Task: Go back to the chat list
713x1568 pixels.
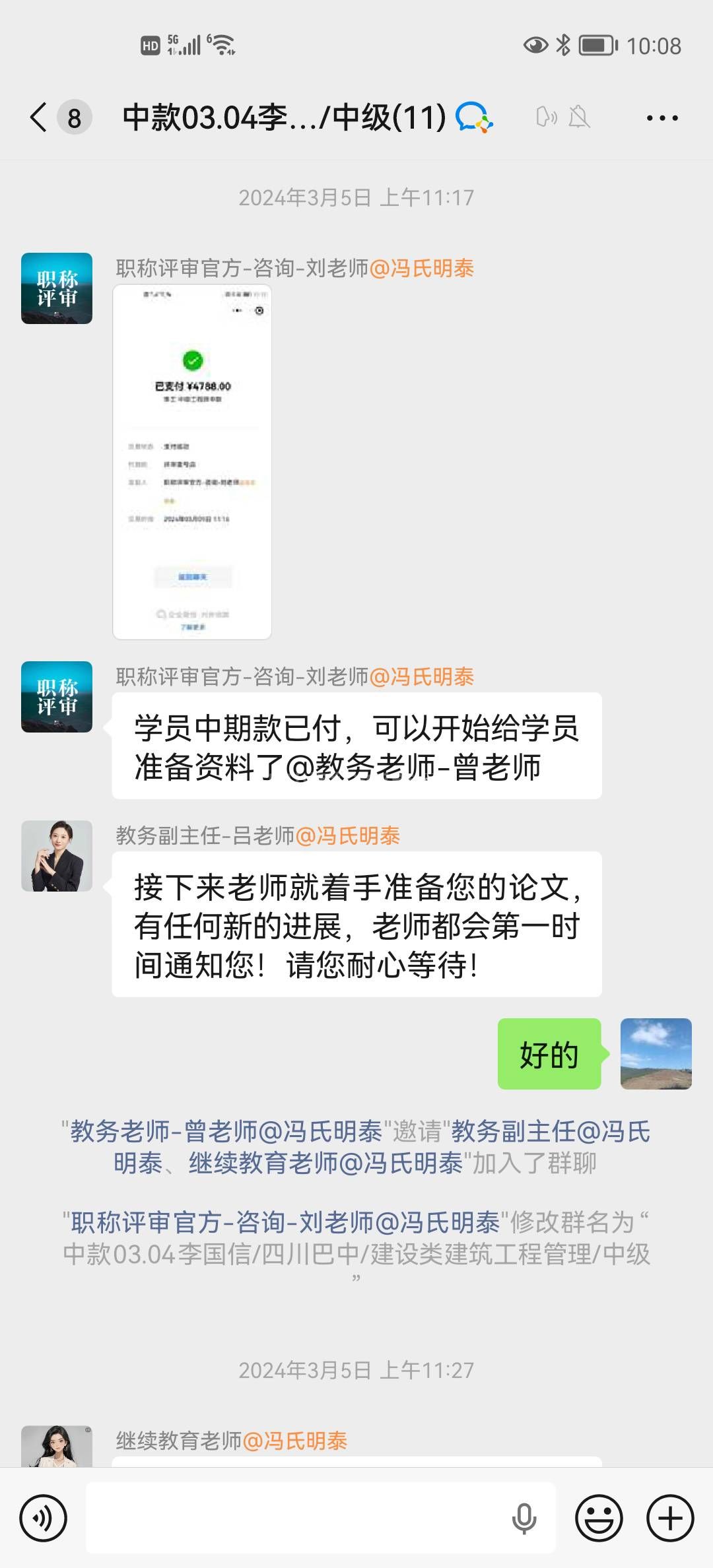Action: pos(40,117)
